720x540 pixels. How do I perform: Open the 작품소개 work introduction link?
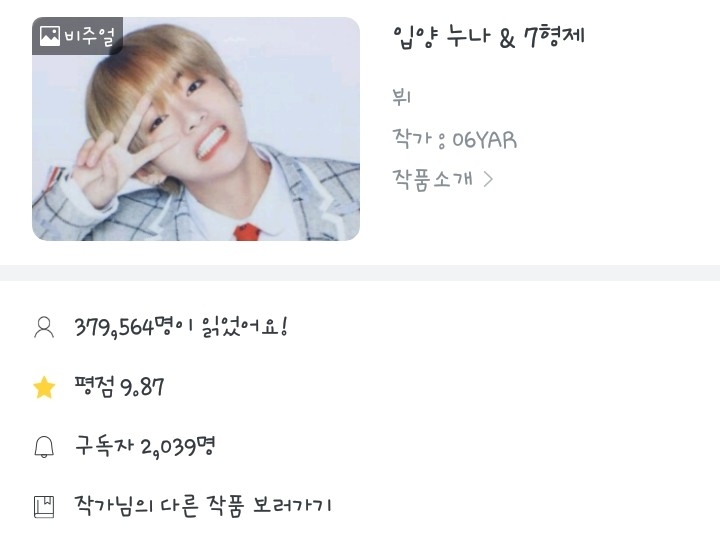[443, 179]
